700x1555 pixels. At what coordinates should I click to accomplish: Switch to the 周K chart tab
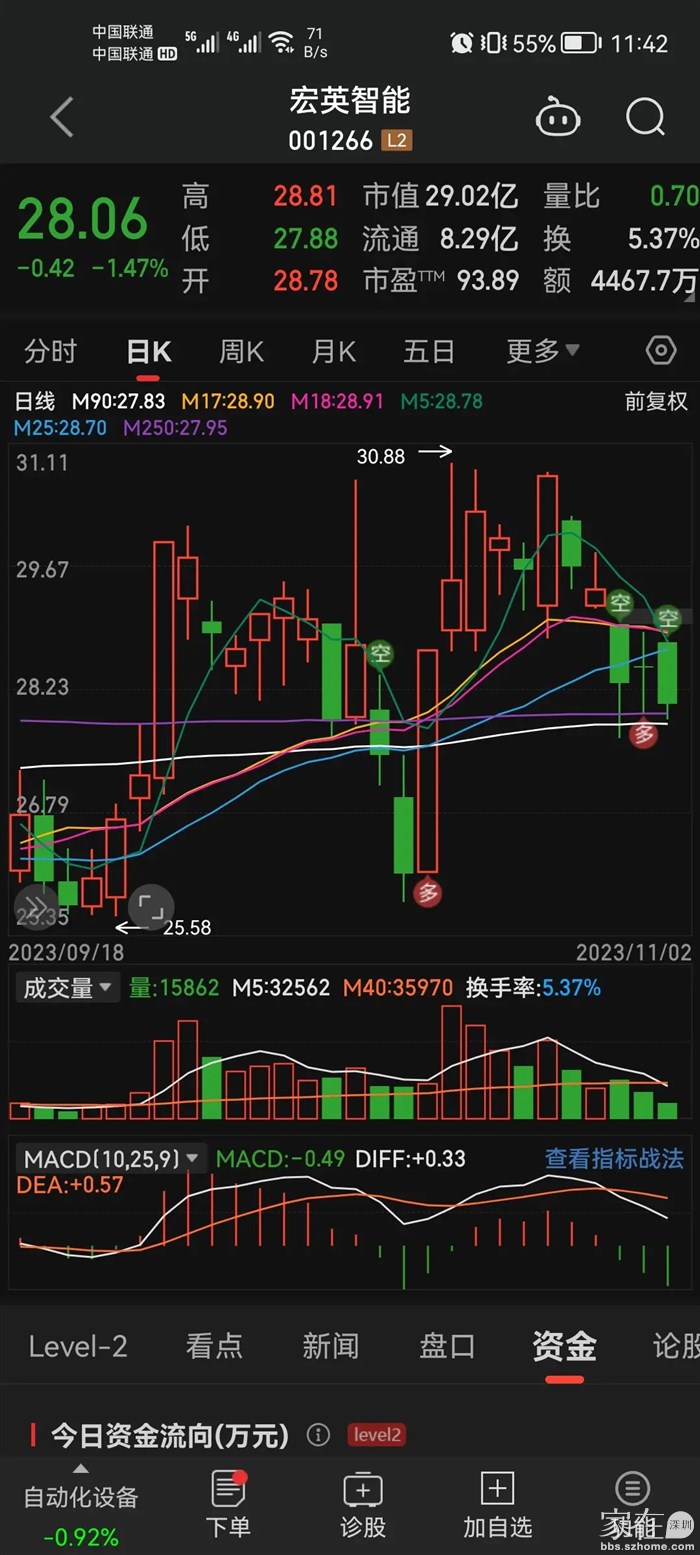[x=241, y=351]
